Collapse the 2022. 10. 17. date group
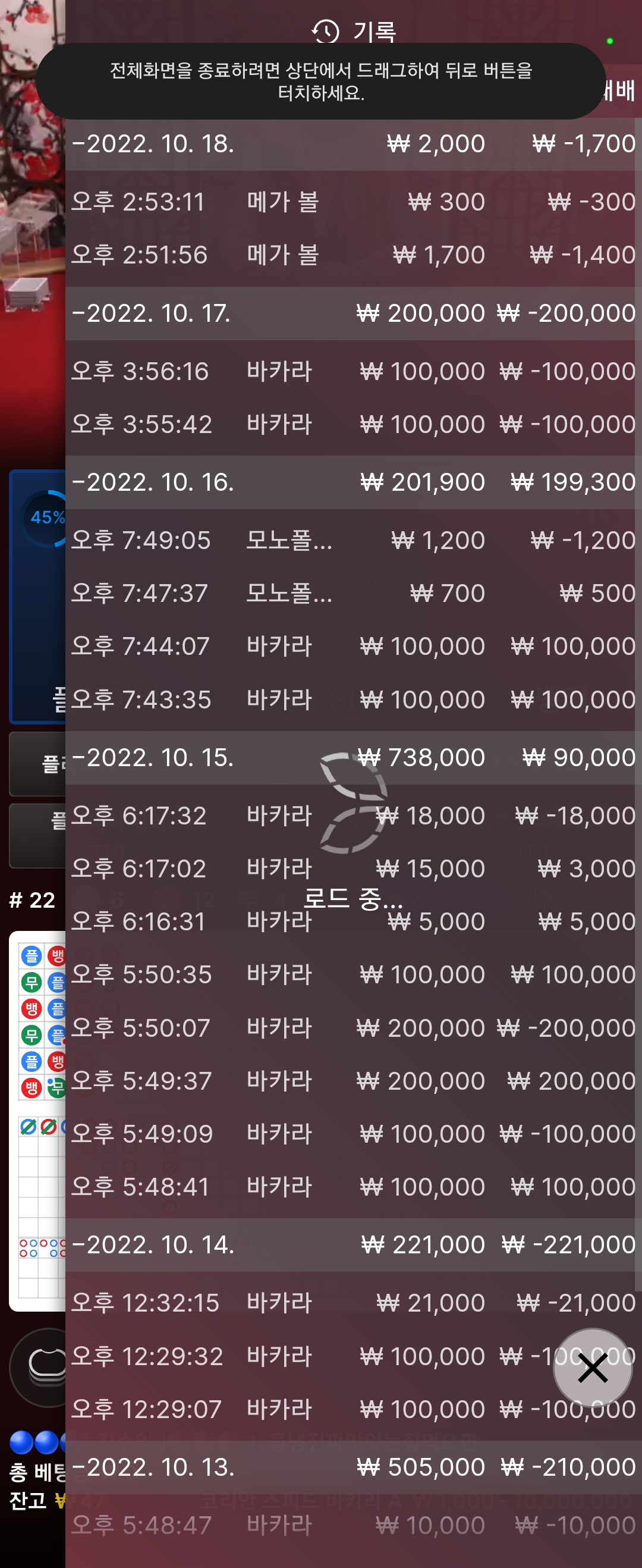The image size is (642, 1568). tap(152, 313)
